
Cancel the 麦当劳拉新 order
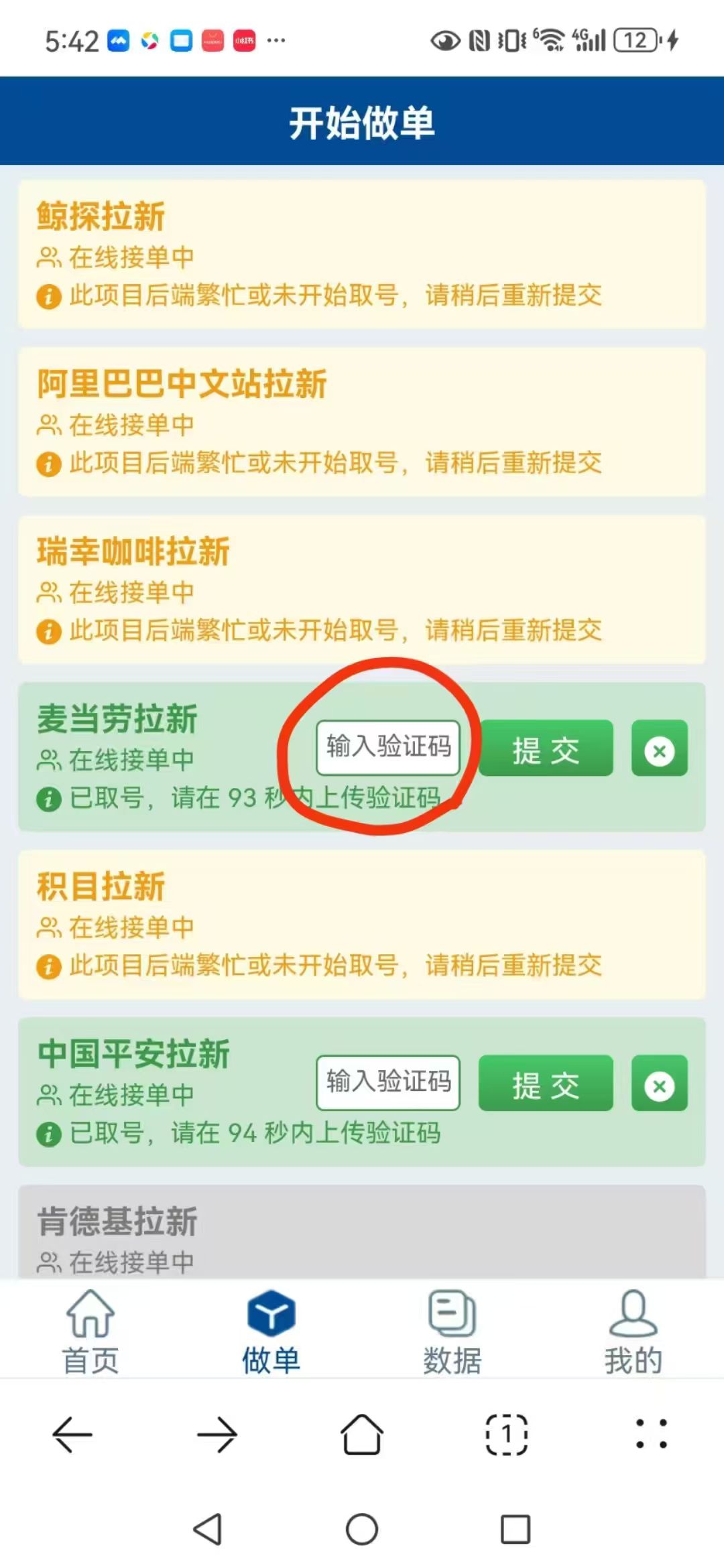[x=660, y=749]
